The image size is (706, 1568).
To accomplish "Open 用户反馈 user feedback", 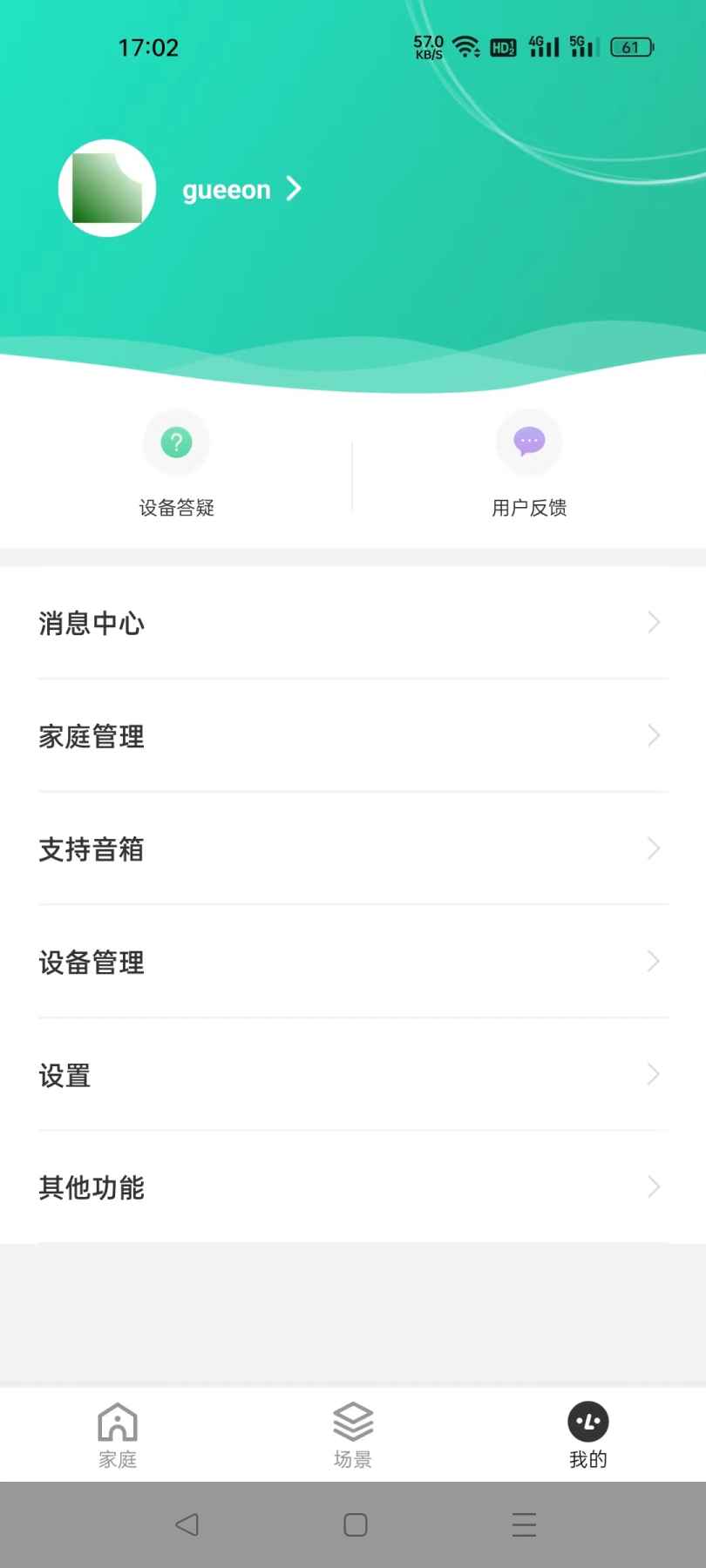I will [x=529, y=463].
